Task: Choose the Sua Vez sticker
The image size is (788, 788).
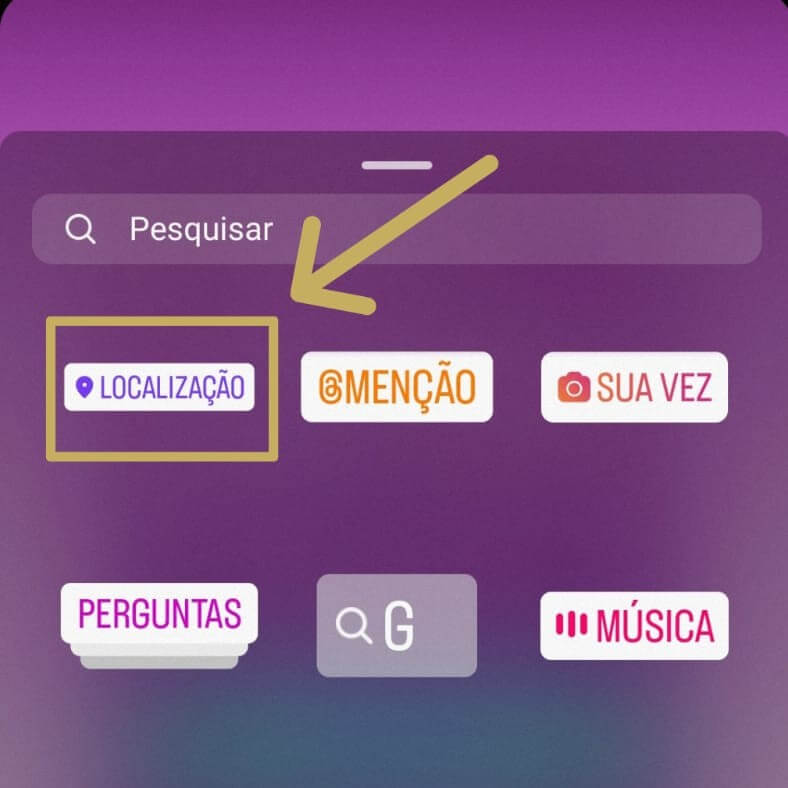Action: [634, 387]
